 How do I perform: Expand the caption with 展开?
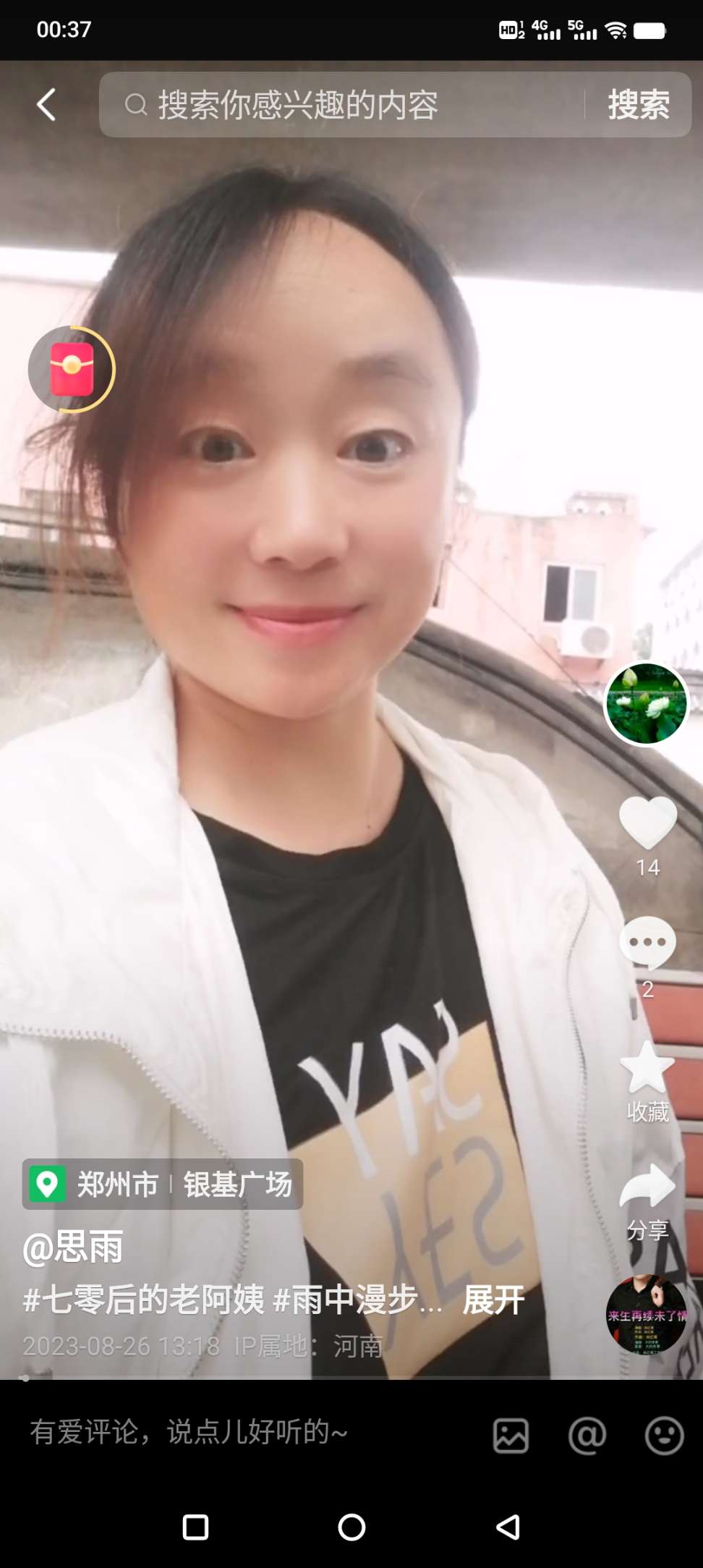493,1300
